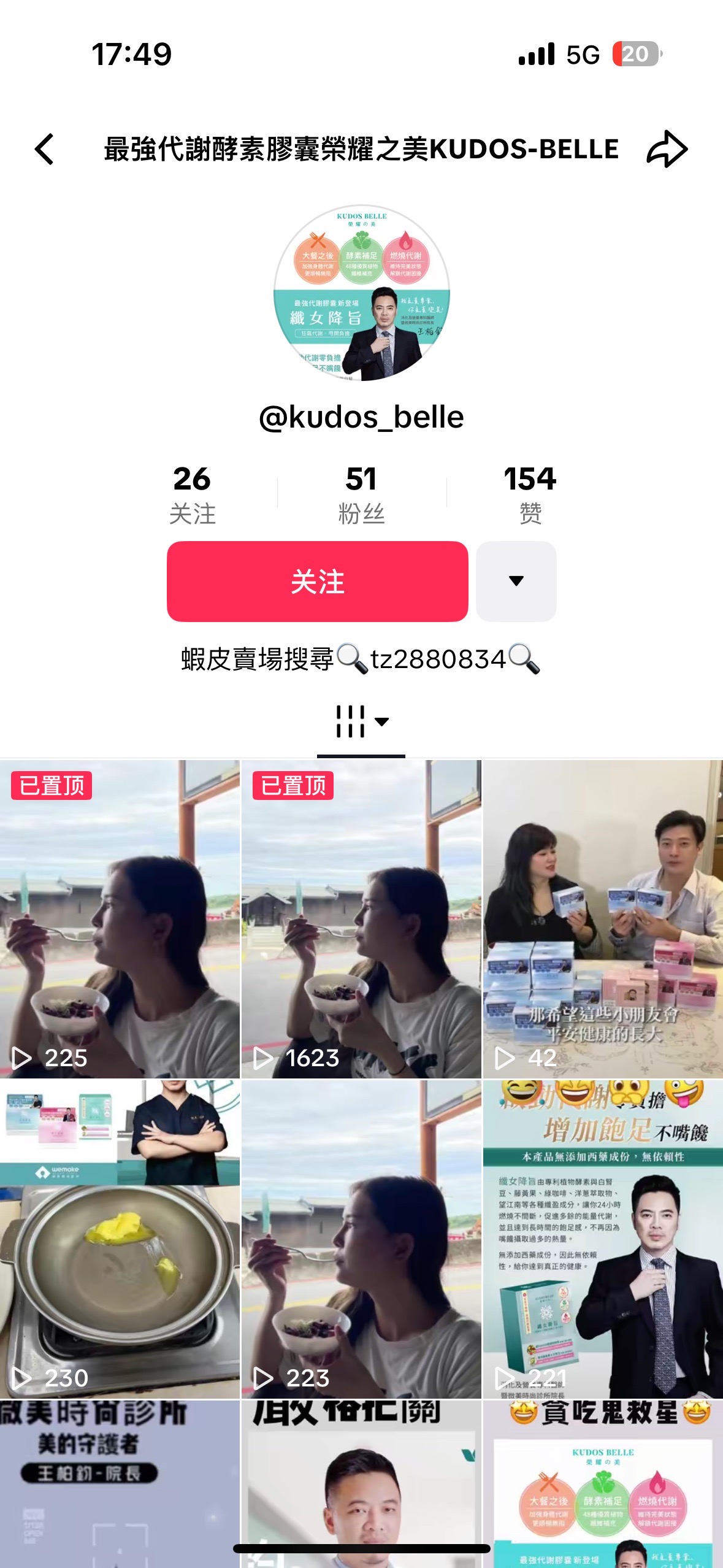Open the 26 关注 following list

(x=192, y=494)
